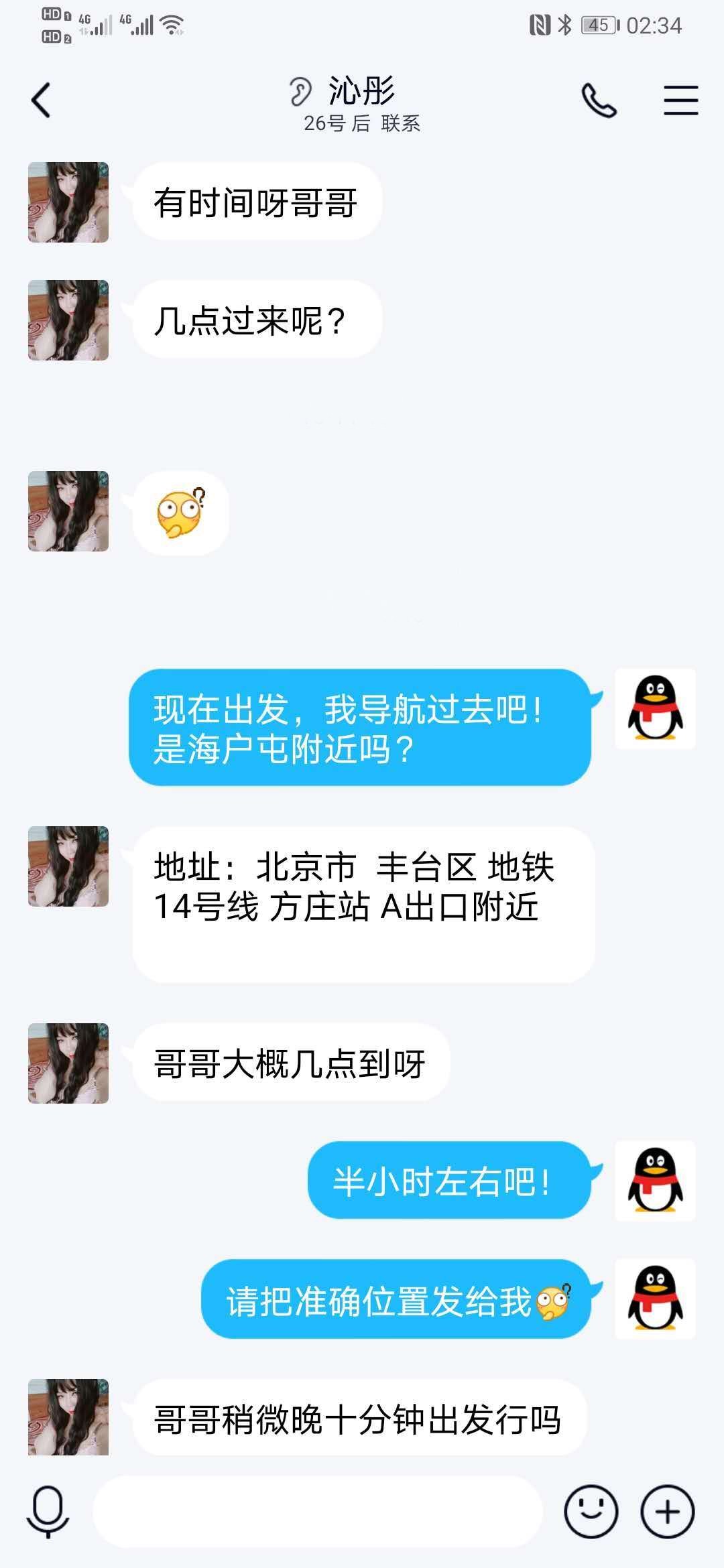Tap the earpiece mode icon beside 沁彤
The width and height of the screenshot is (724, 1568).
click(x=301, y=90)
